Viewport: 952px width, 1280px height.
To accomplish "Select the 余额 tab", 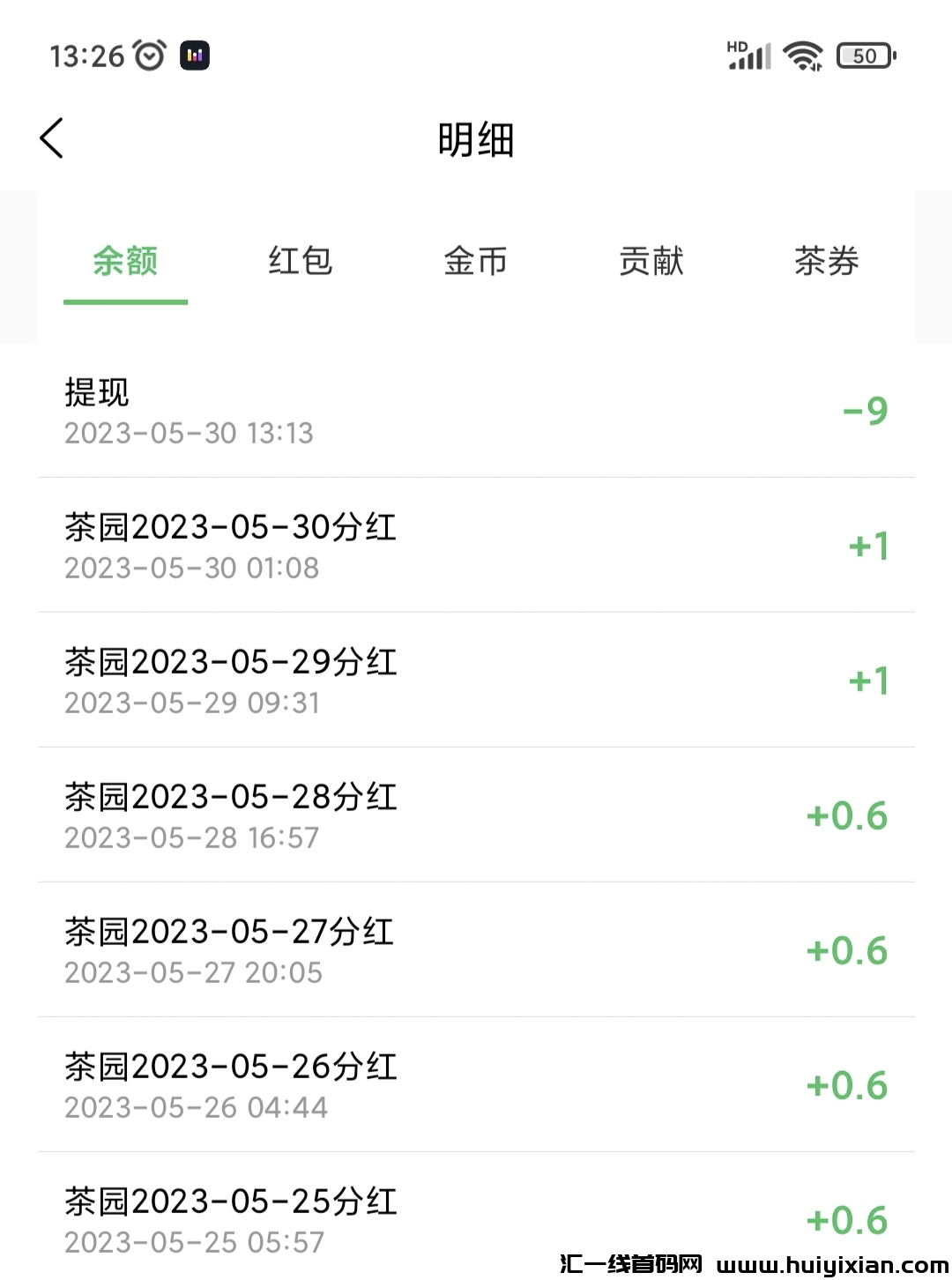I will [x=125, y=261].
